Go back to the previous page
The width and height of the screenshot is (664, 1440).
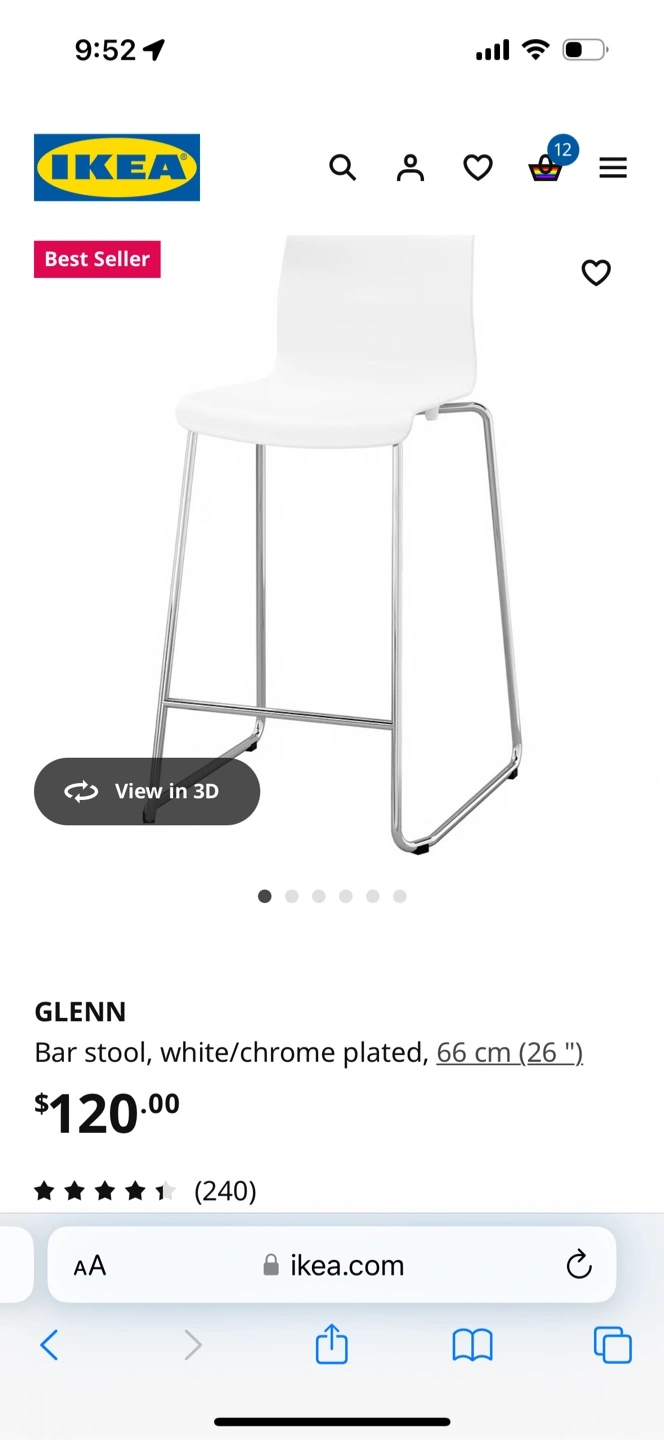[49, 1345]
